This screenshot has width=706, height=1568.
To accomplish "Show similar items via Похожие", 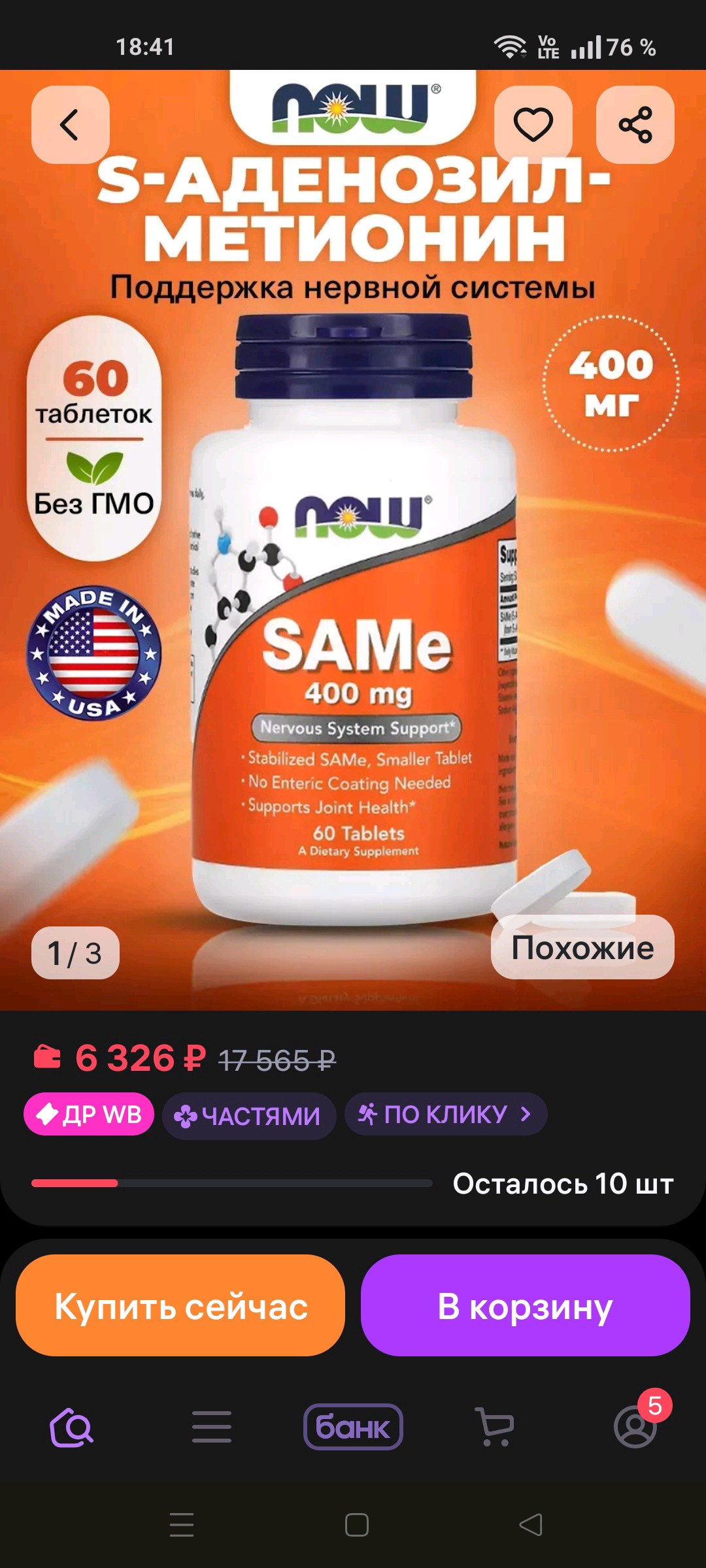I will [x=582, y=947].
